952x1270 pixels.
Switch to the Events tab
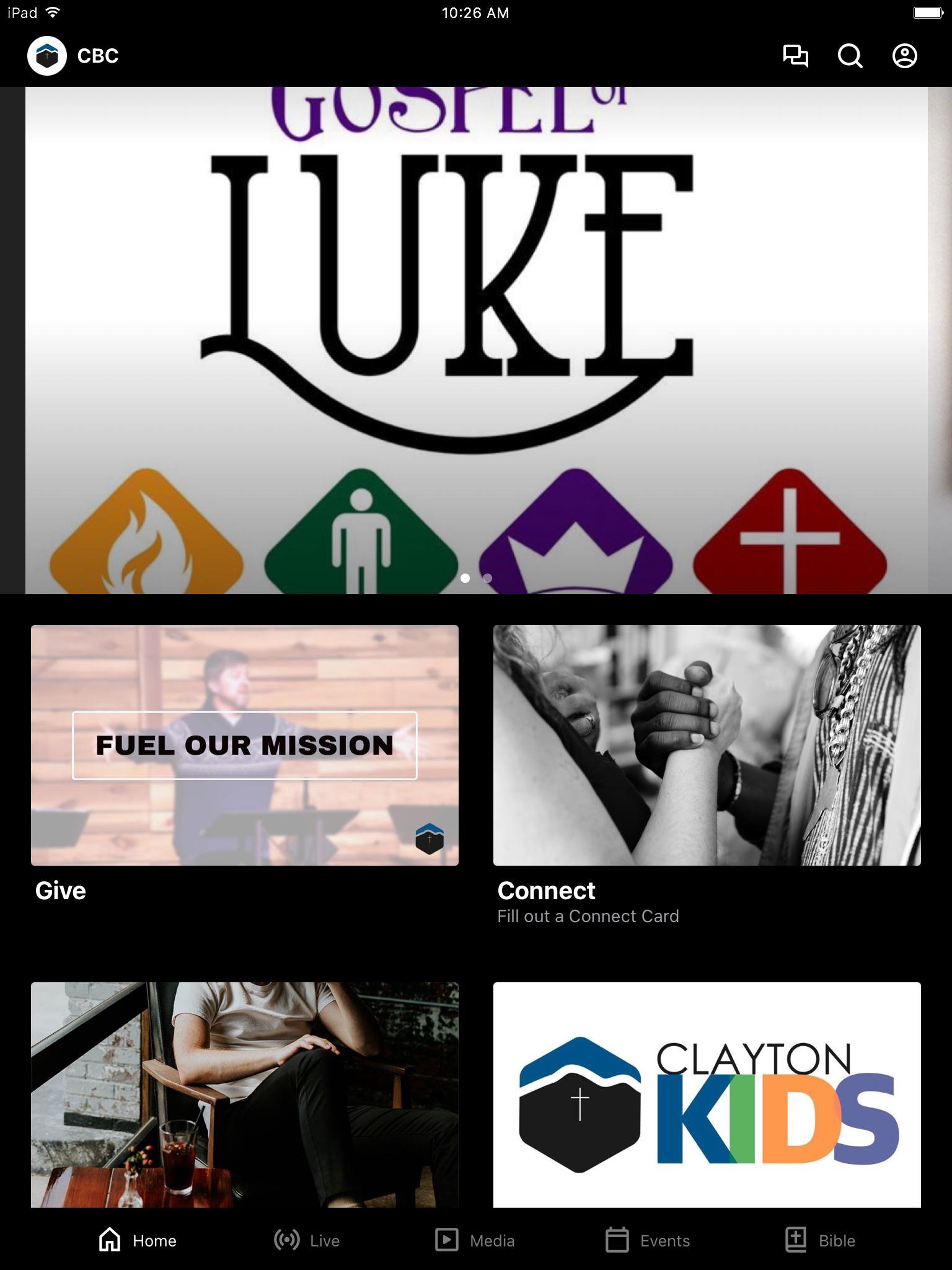(x=648, y=1240)
